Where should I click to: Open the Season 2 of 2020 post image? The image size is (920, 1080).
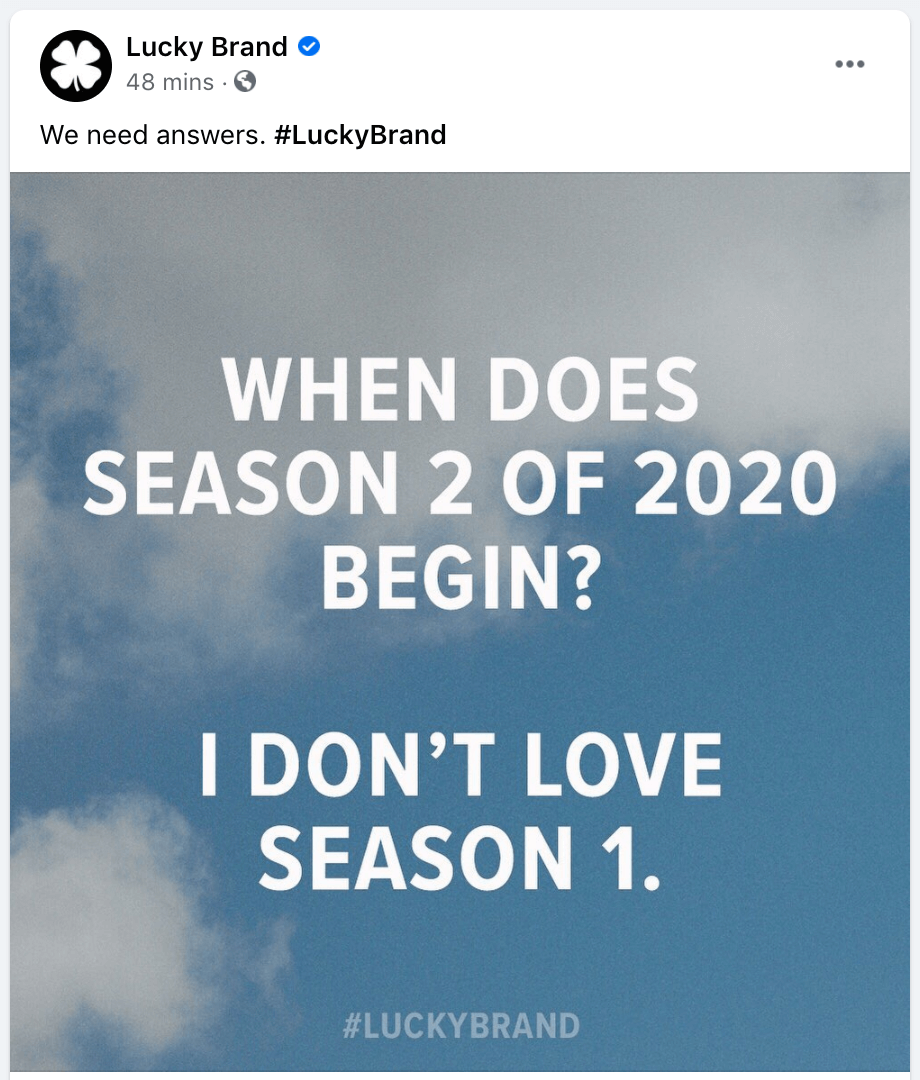click(460, 620)
